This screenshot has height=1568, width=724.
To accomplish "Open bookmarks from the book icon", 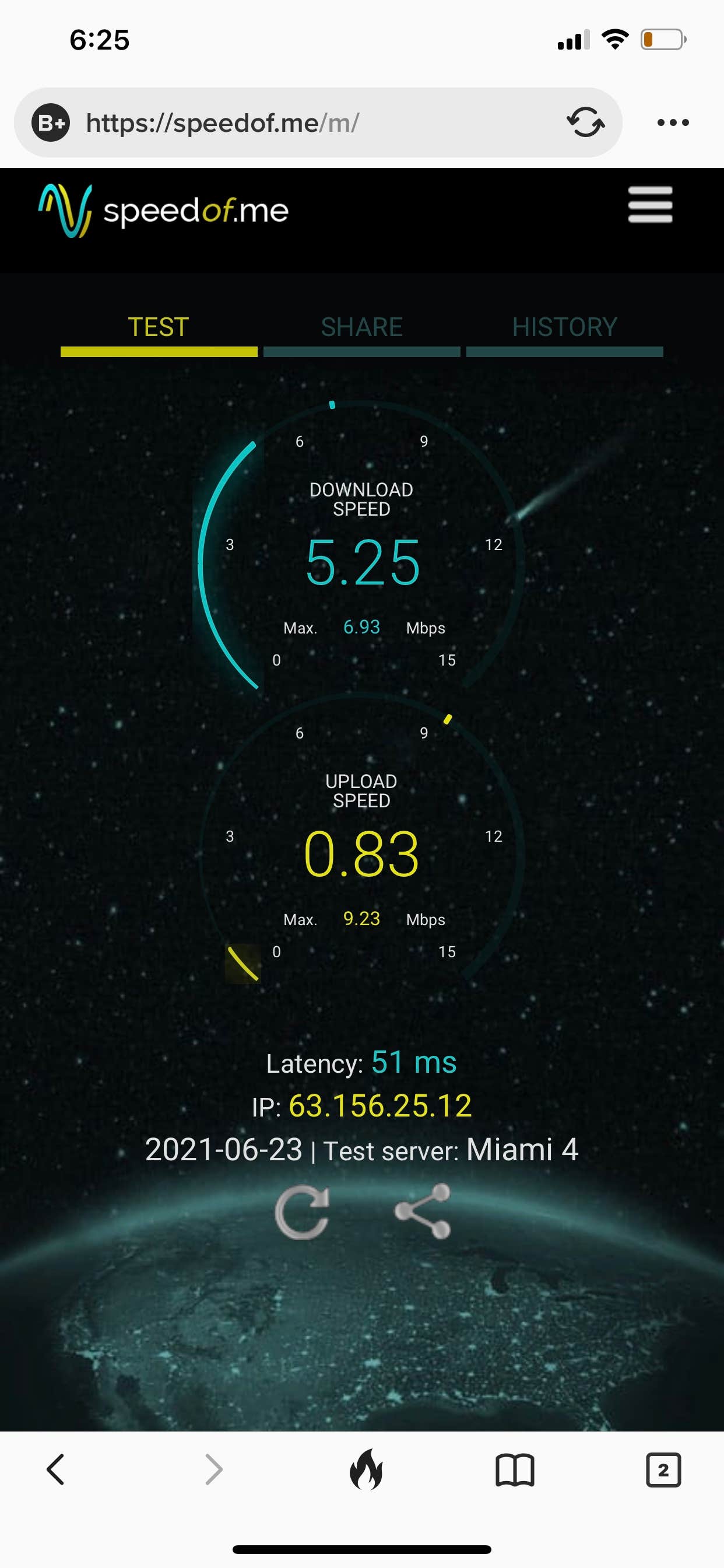I will [515, 1469].
